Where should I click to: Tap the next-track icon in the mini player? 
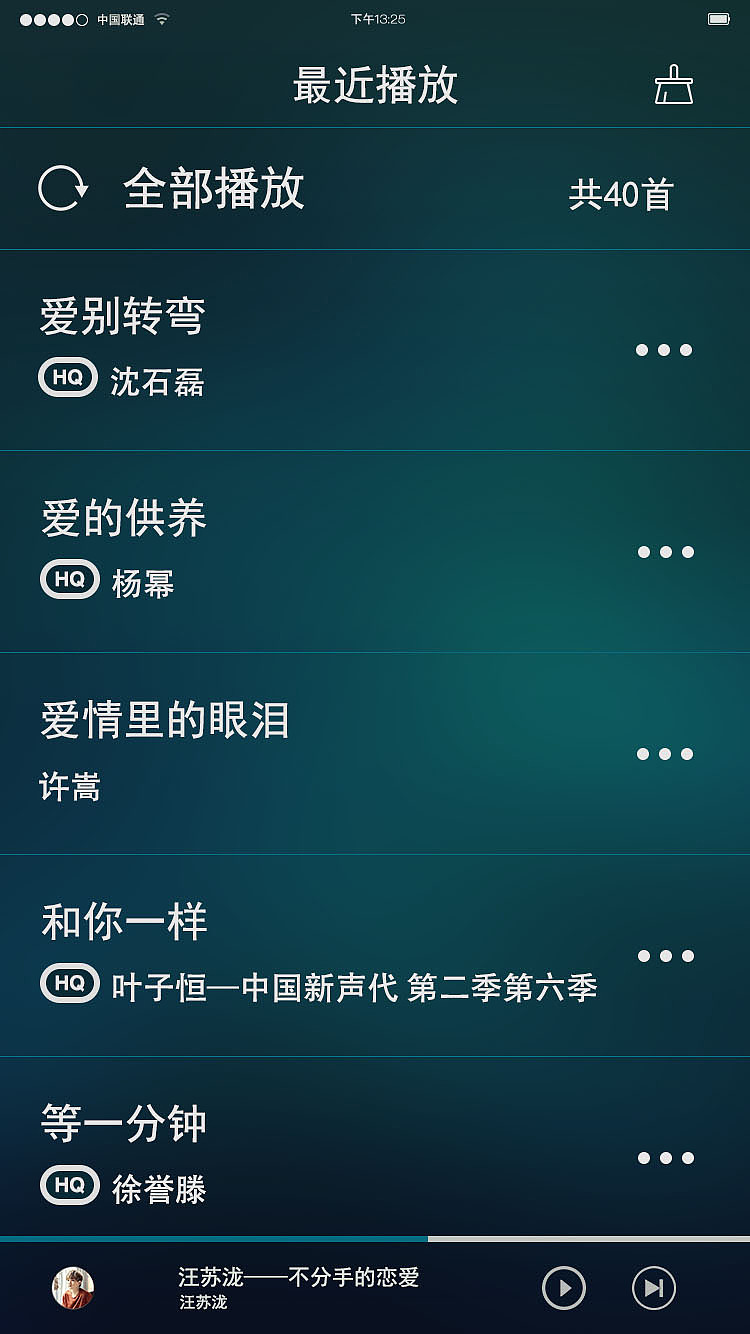coord(652,1290)
